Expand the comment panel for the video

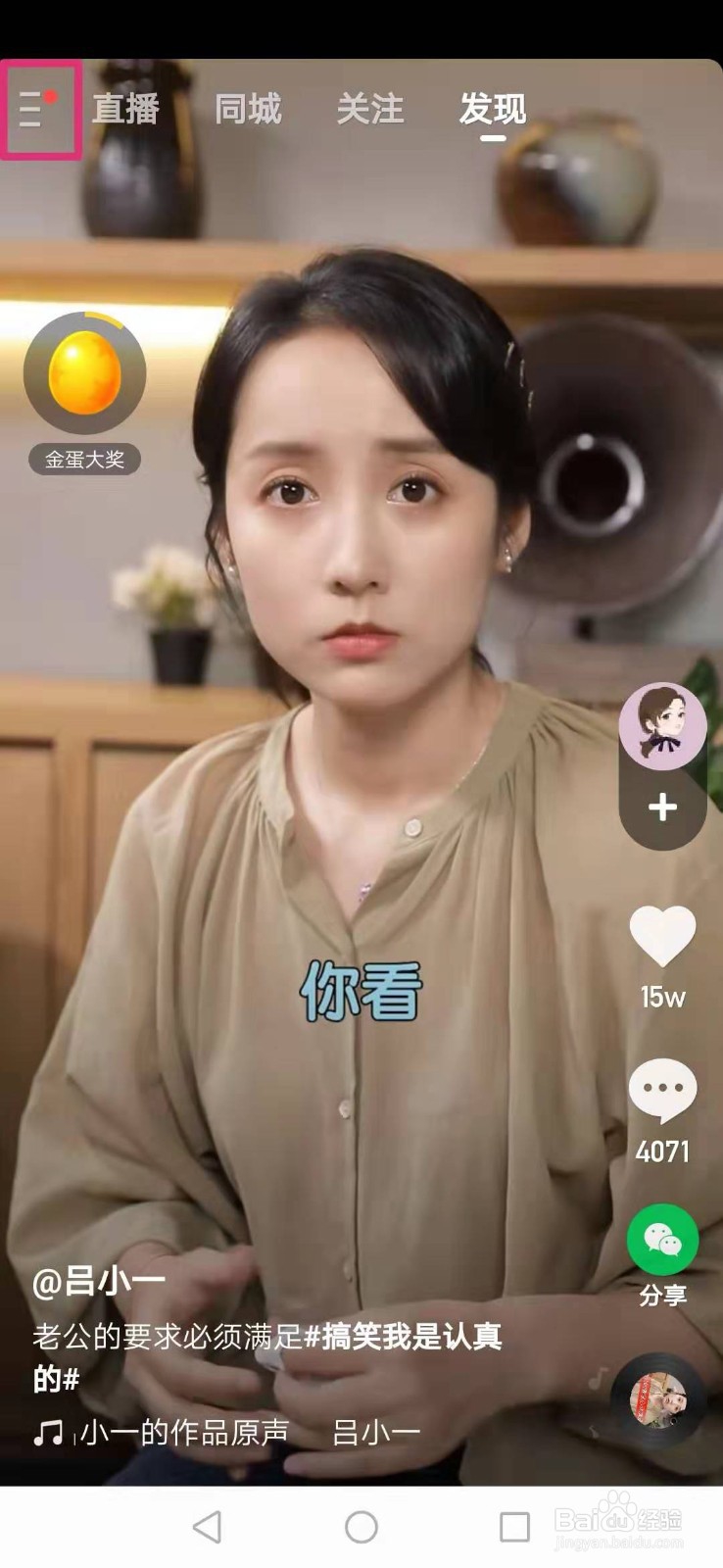pos(664,1088)
